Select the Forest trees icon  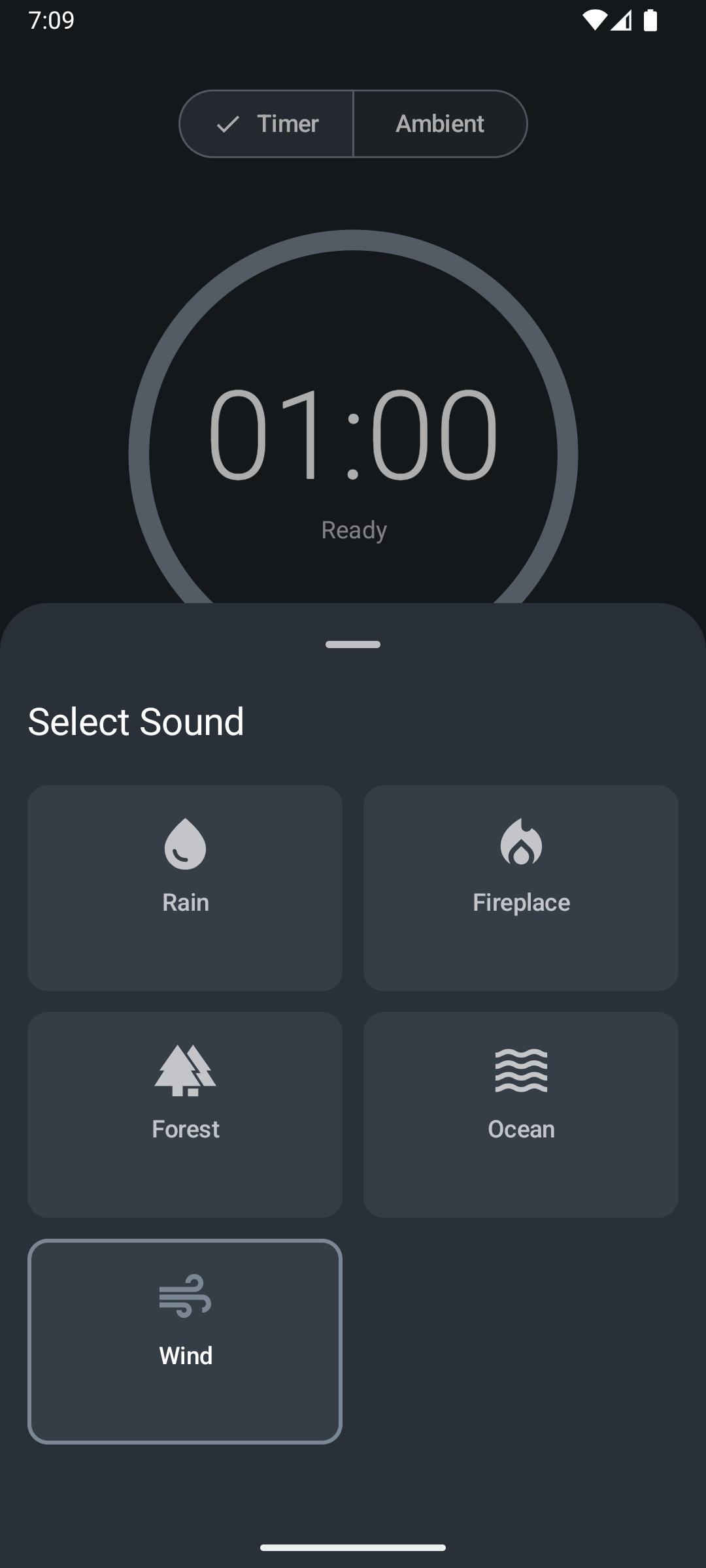(185, 1071)
